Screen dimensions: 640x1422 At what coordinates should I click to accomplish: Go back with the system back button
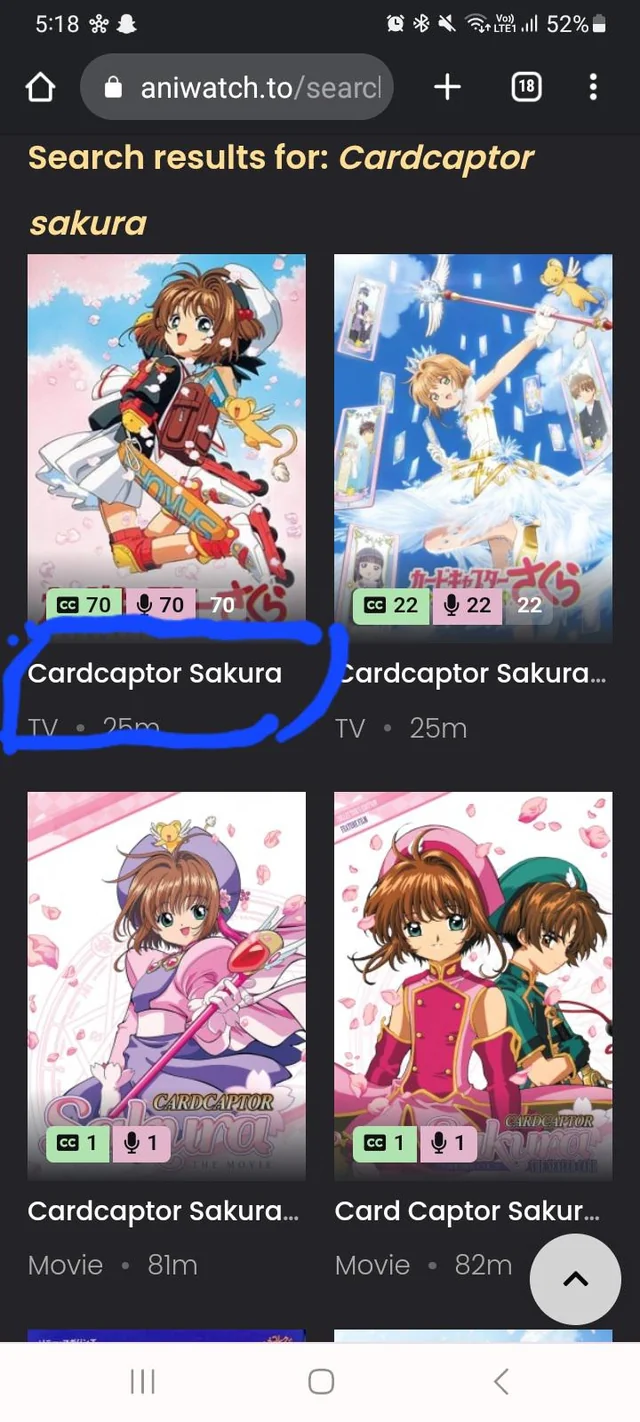click(501, 1382)
